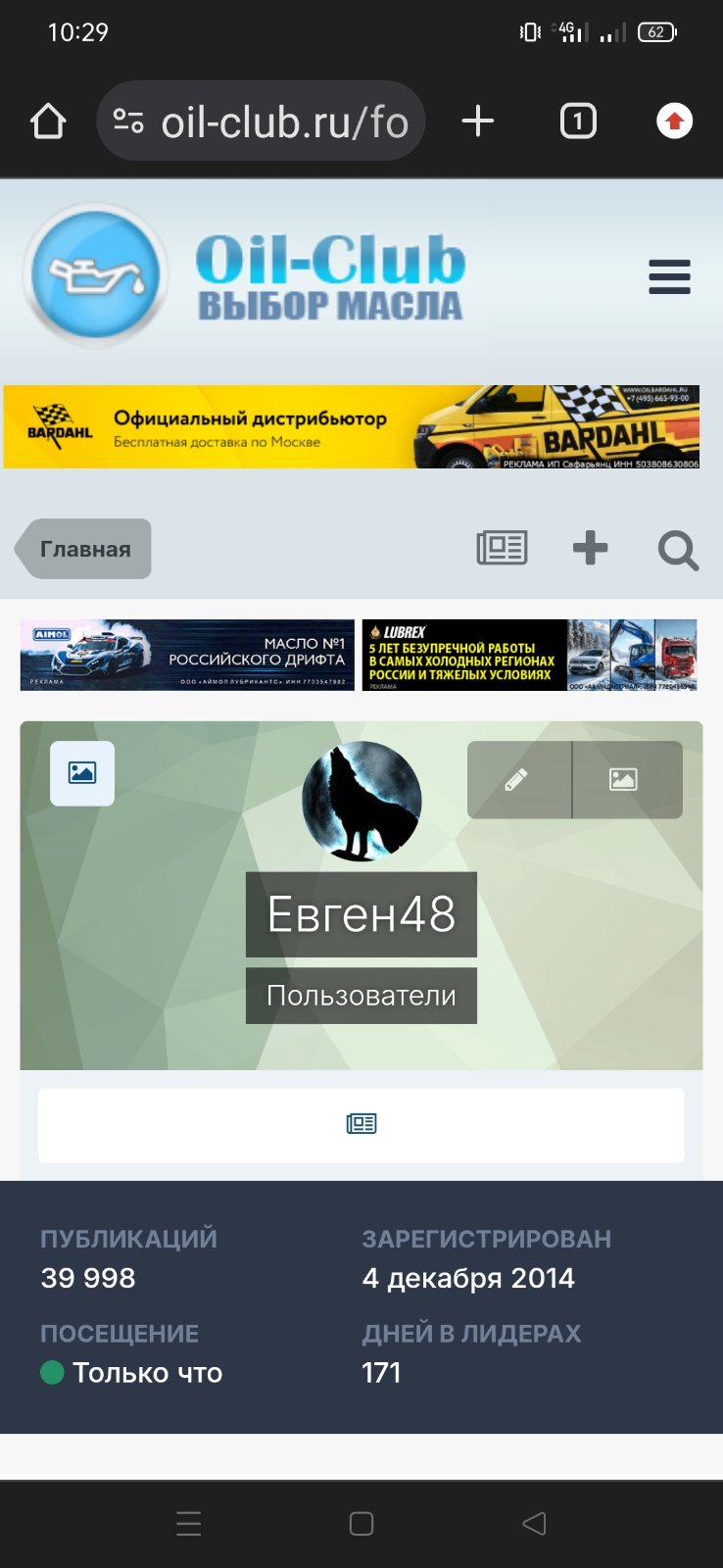The image size is (723, 1568).
Task: Edit profile with the pencil button
Action: click(x=519, y=780)
